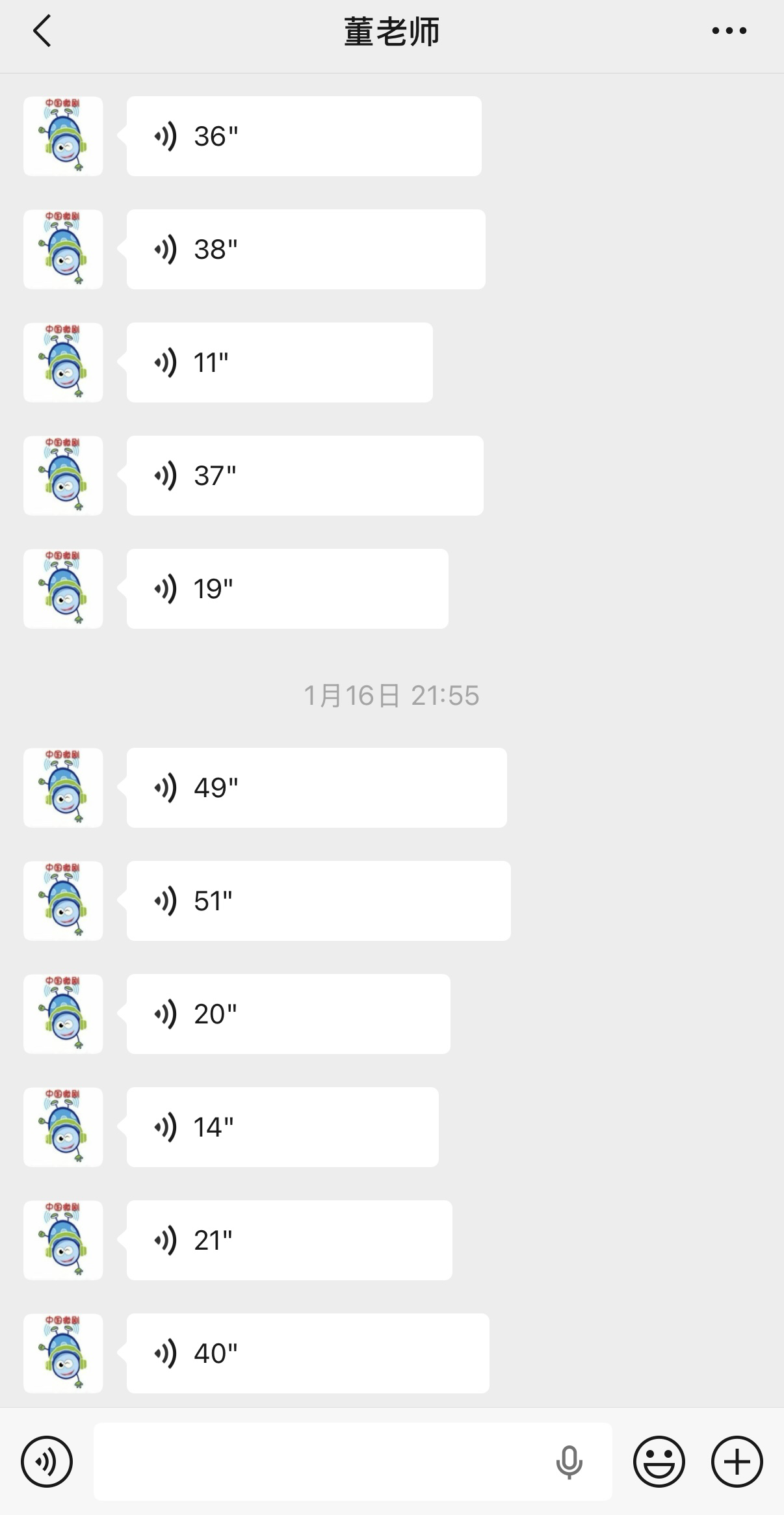Focus the message text field
The width and height of the screenshot is (784, 1515).
tap(319, 1462)
